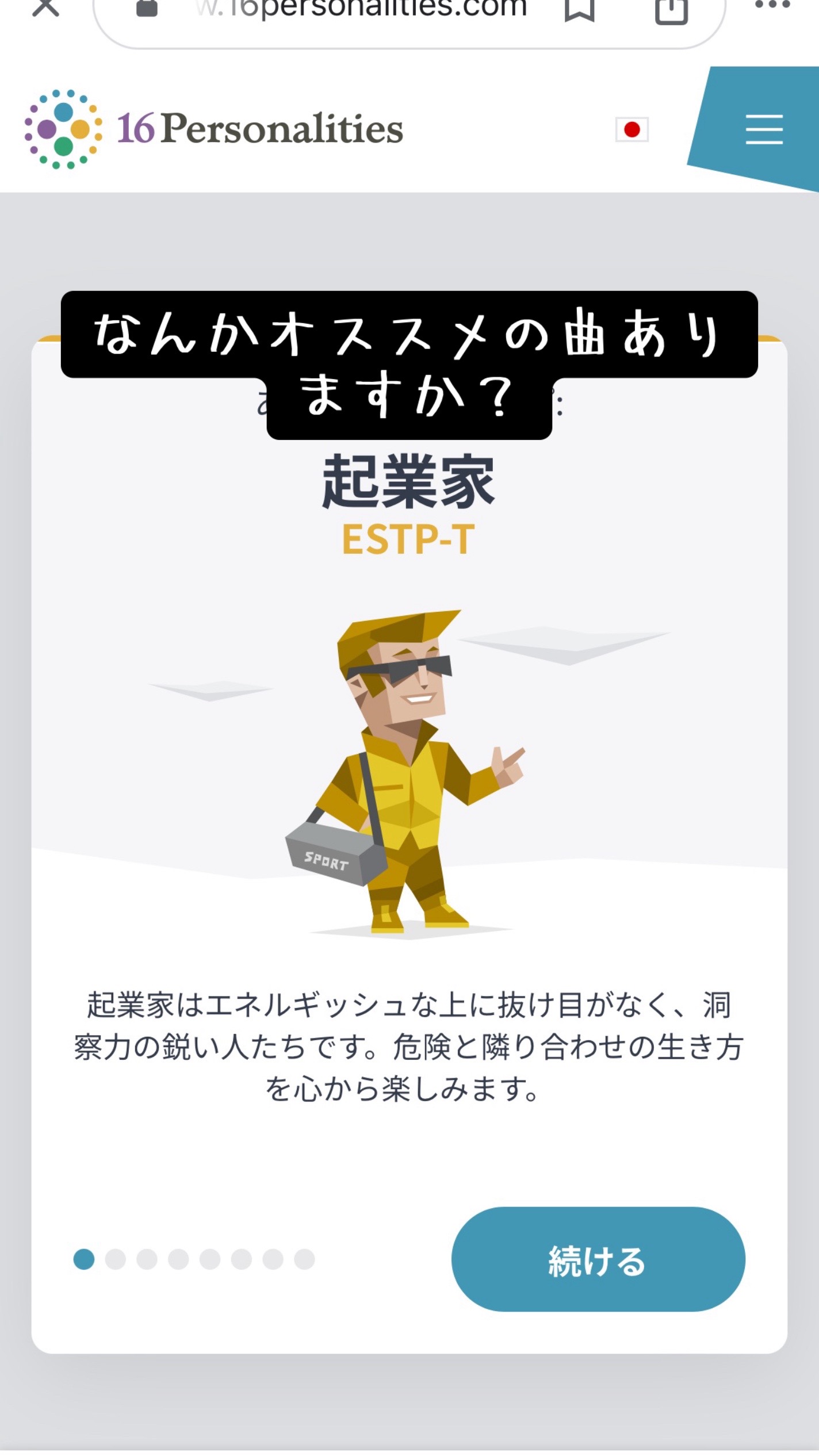
Task: Open the hamburger navigation menu
Action: pos(764,129)
